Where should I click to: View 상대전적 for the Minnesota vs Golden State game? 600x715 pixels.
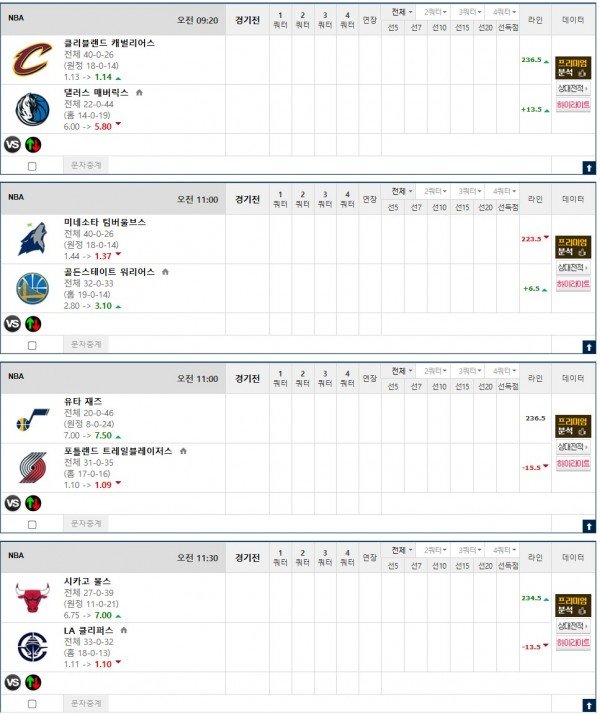coord(573,268)
